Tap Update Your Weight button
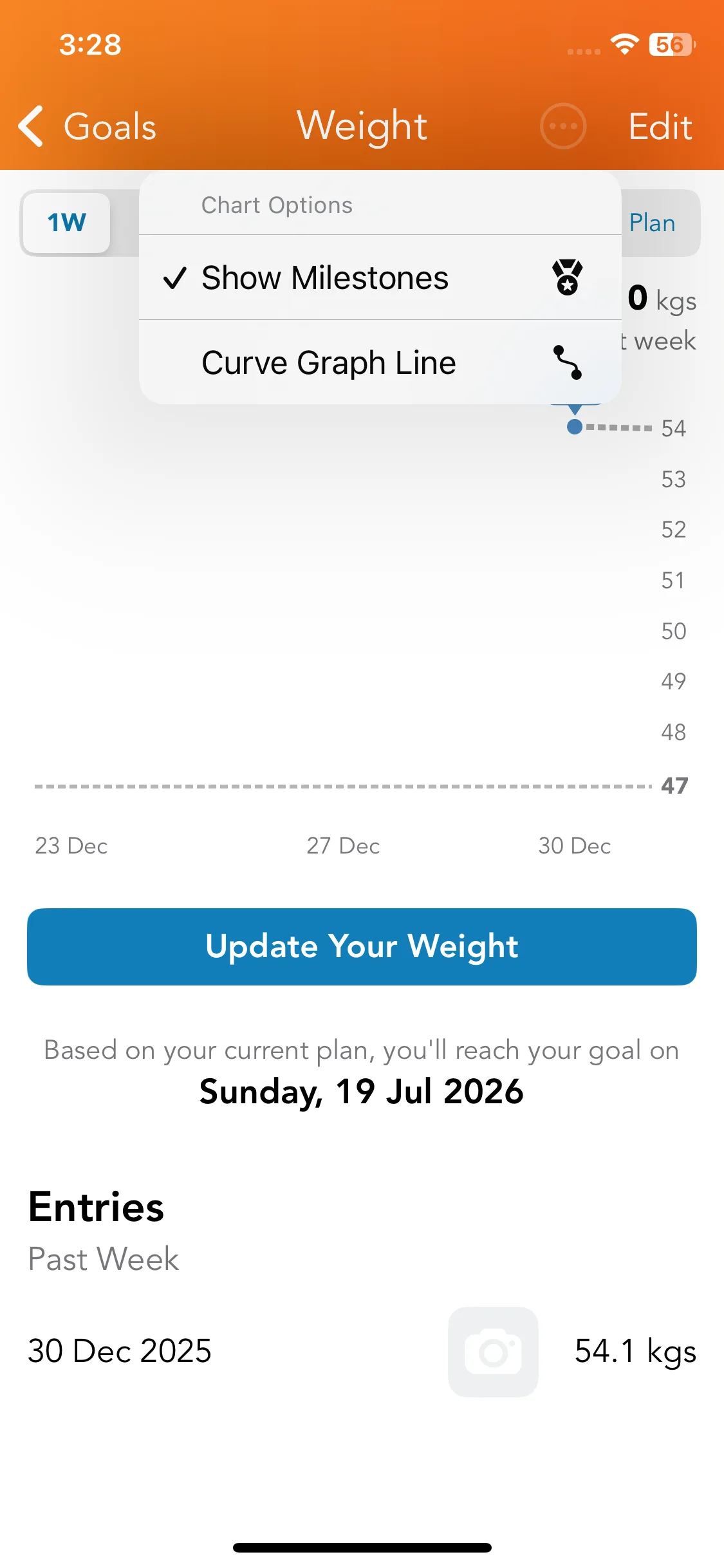724x1568 pixels. [362, 946]
